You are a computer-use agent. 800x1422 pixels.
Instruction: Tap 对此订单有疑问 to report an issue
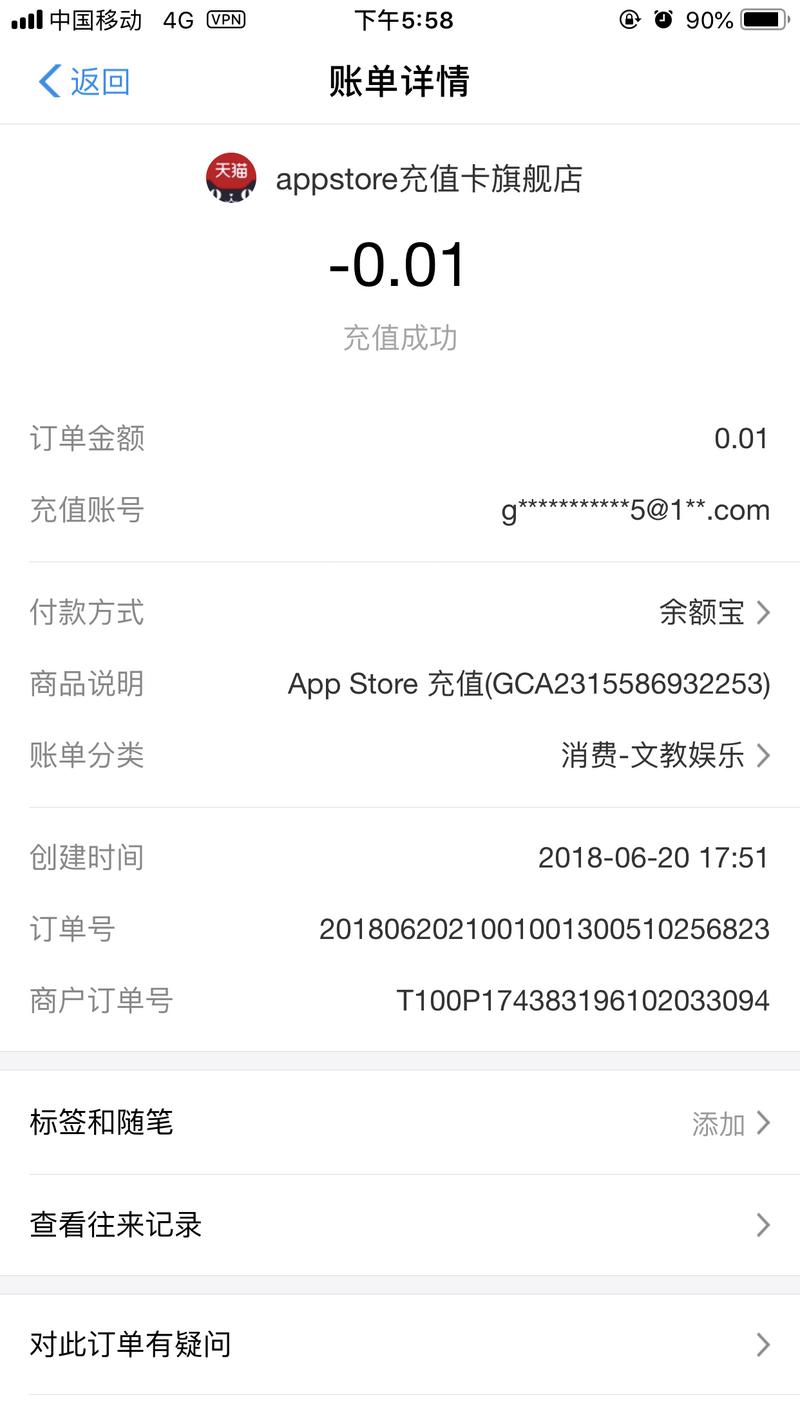130,1345
